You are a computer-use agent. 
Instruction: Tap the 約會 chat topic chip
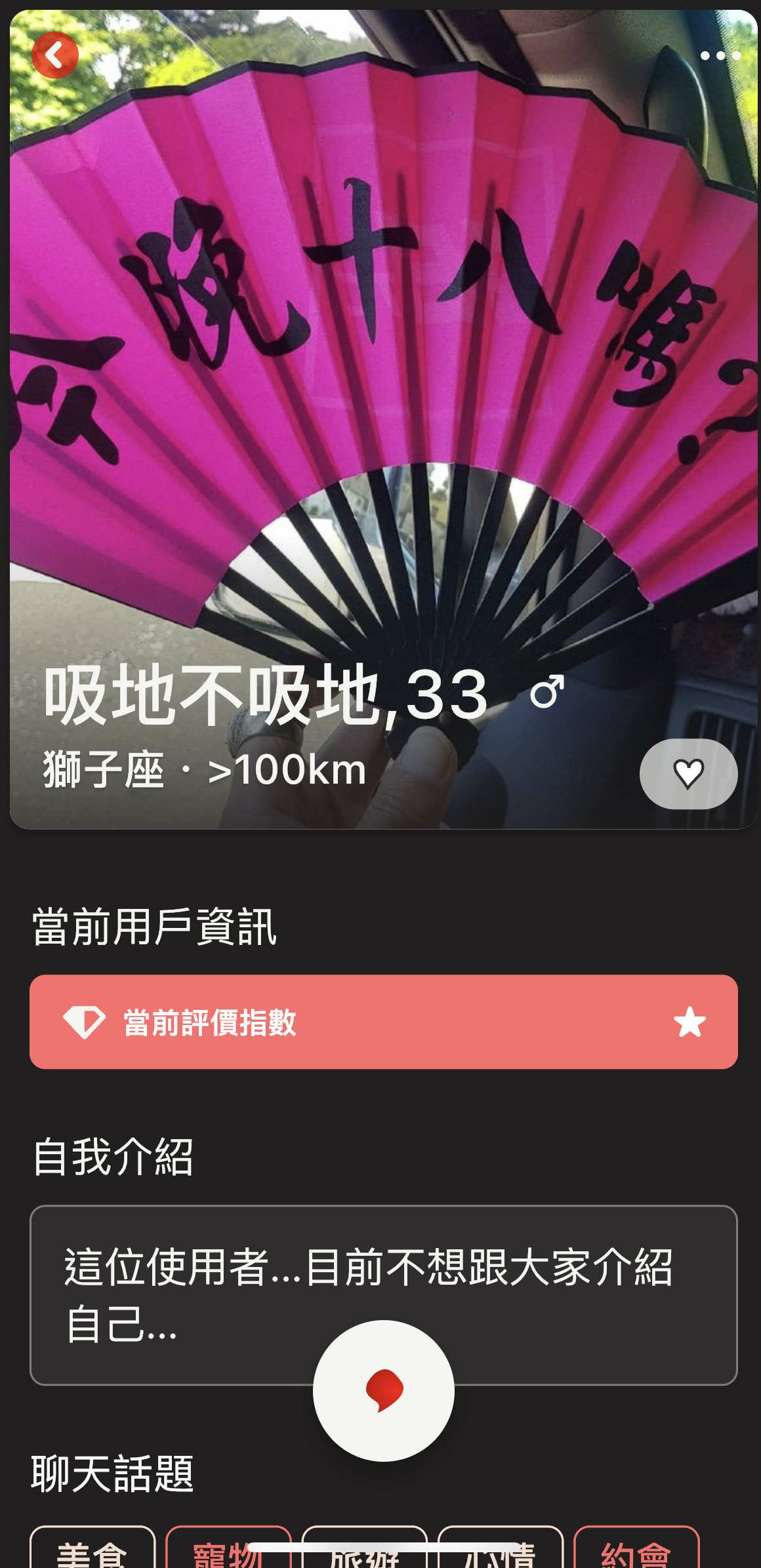[636, 1550]
